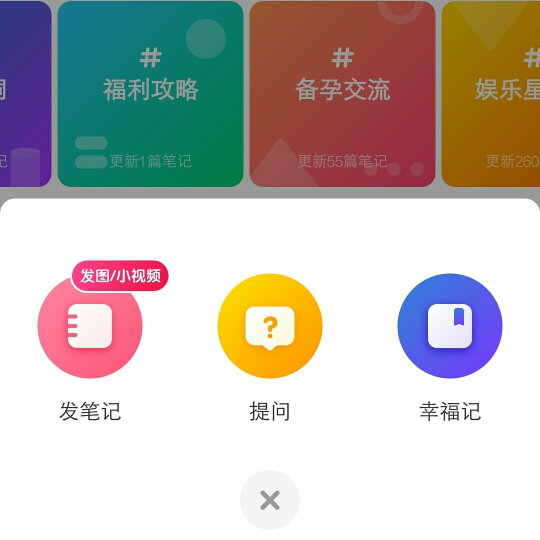
Task: Select the 提问 question button
Action: pyautogui.click(x=270, y=326)
